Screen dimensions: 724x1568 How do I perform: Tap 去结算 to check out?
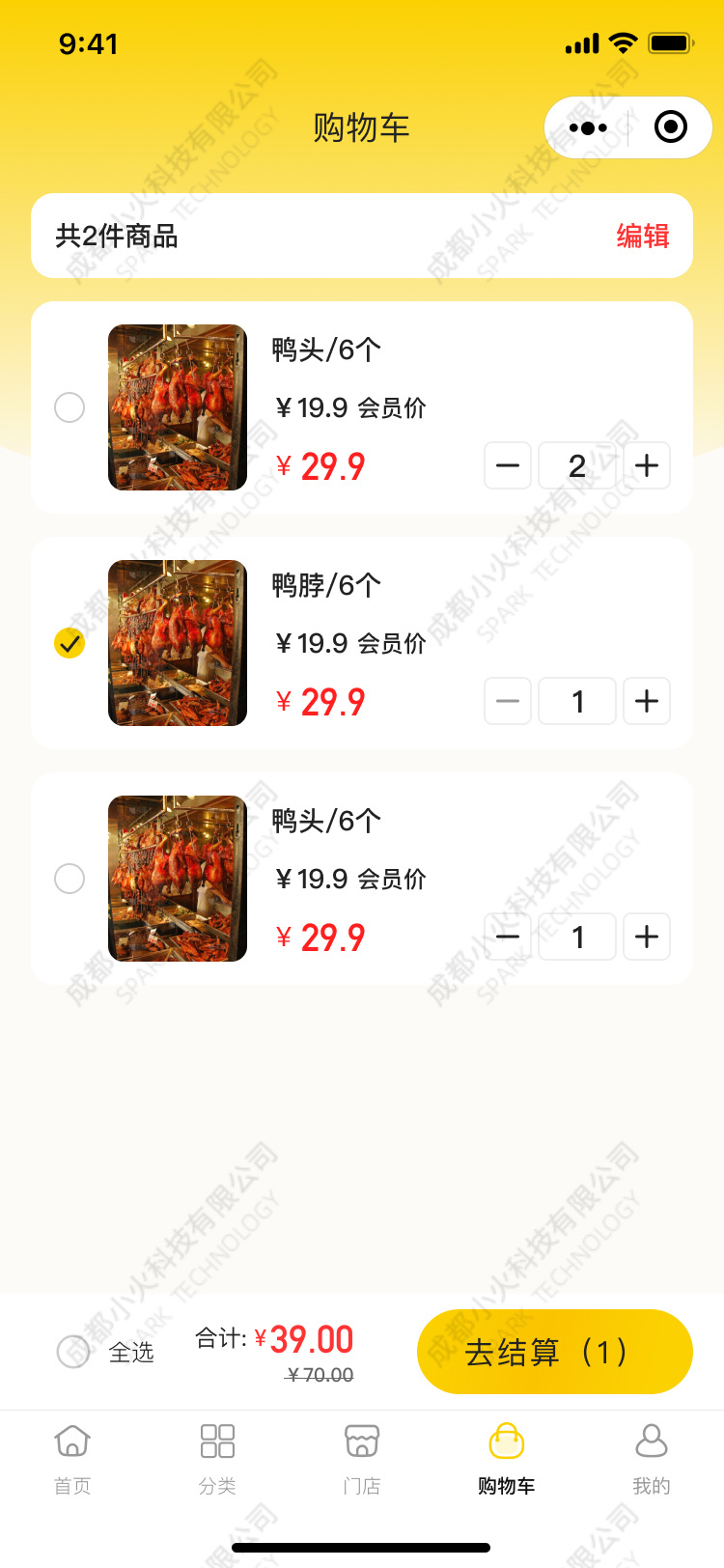click(x=555, y=1352)
